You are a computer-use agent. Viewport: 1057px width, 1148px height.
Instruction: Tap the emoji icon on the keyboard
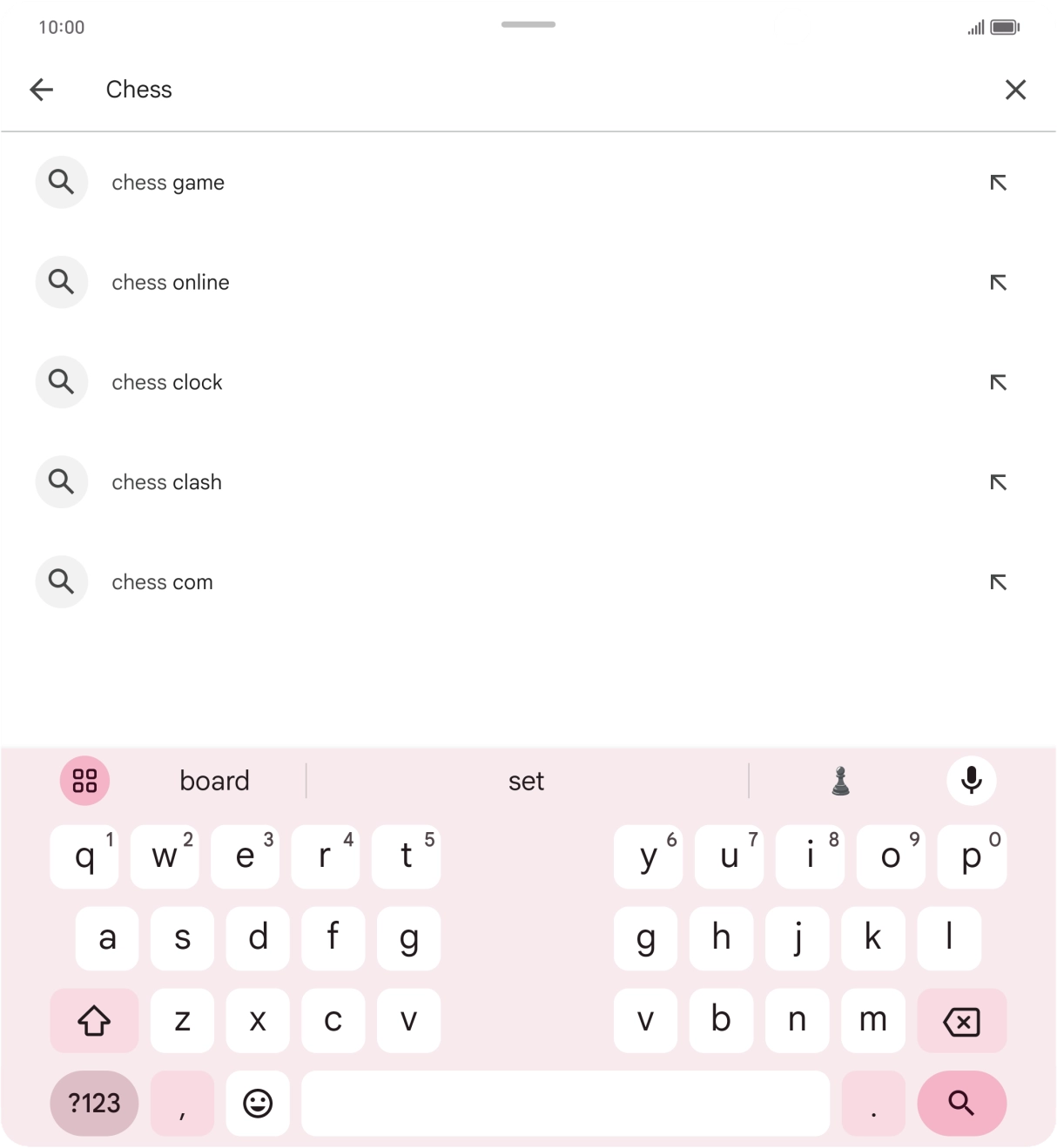tap(257, 1104)
